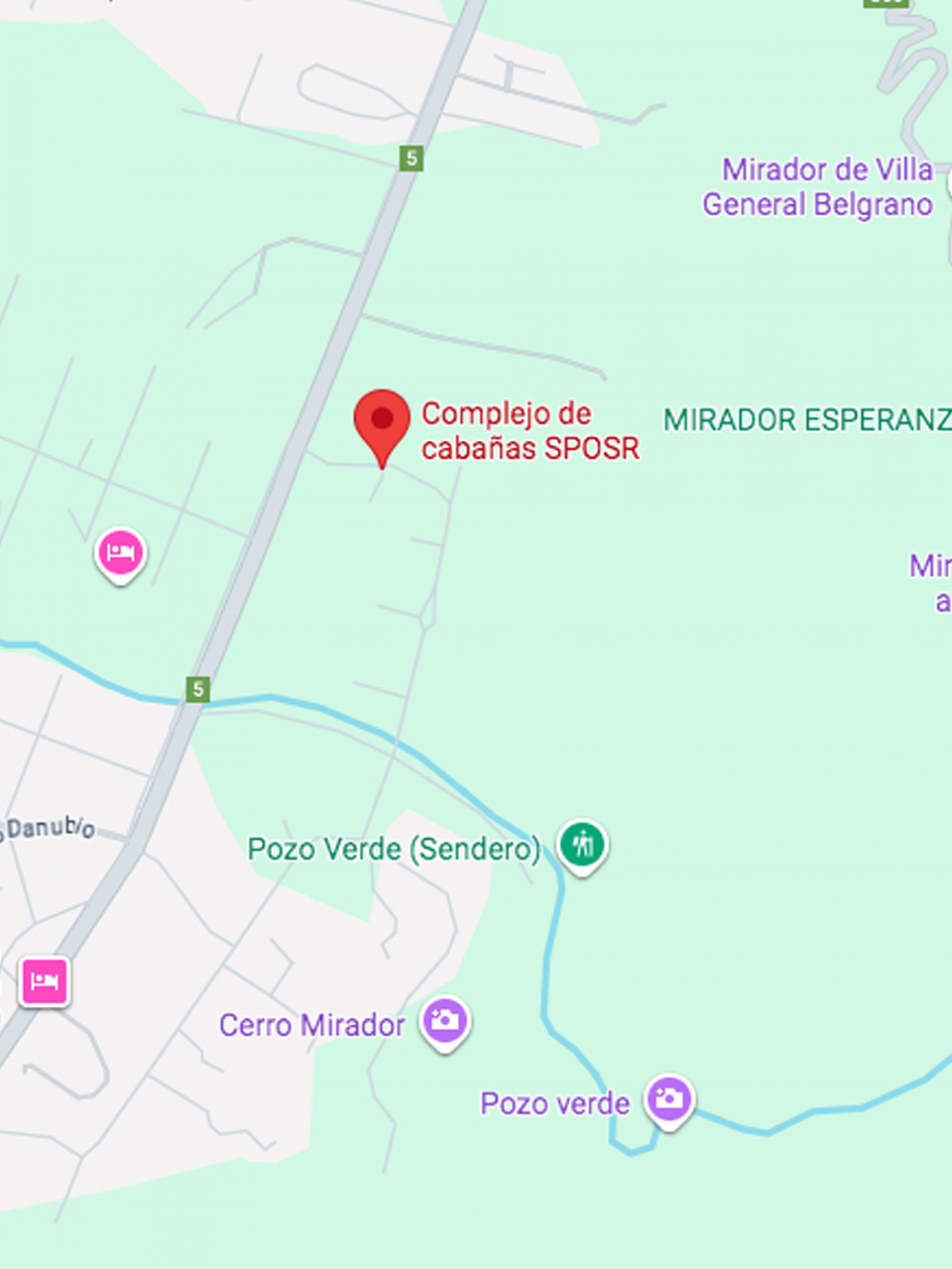Select the Mirador de Villa General Belgrano label
Screen dimensions: 952x1269
click(x=819, y=188)
